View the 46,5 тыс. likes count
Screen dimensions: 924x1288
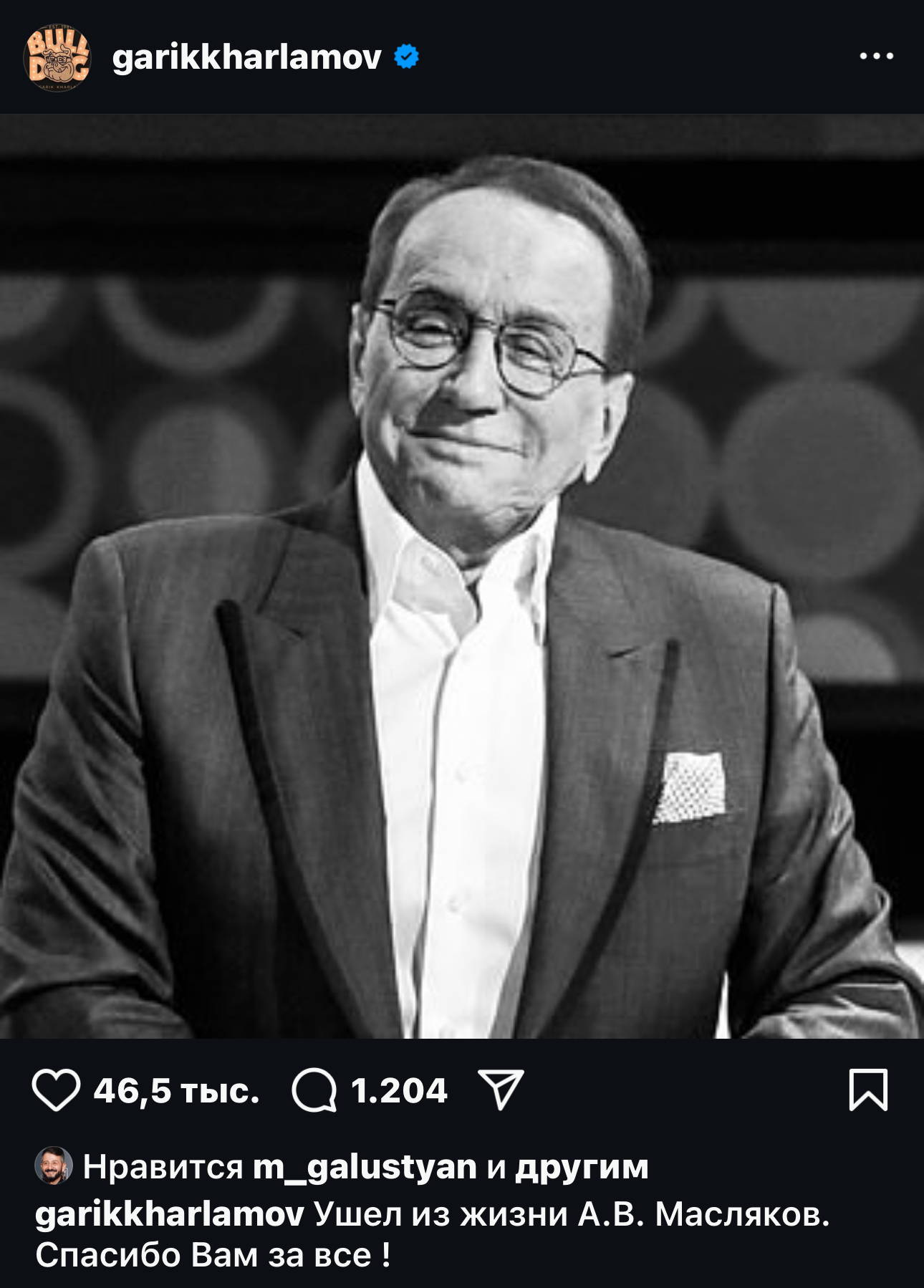176,1091
